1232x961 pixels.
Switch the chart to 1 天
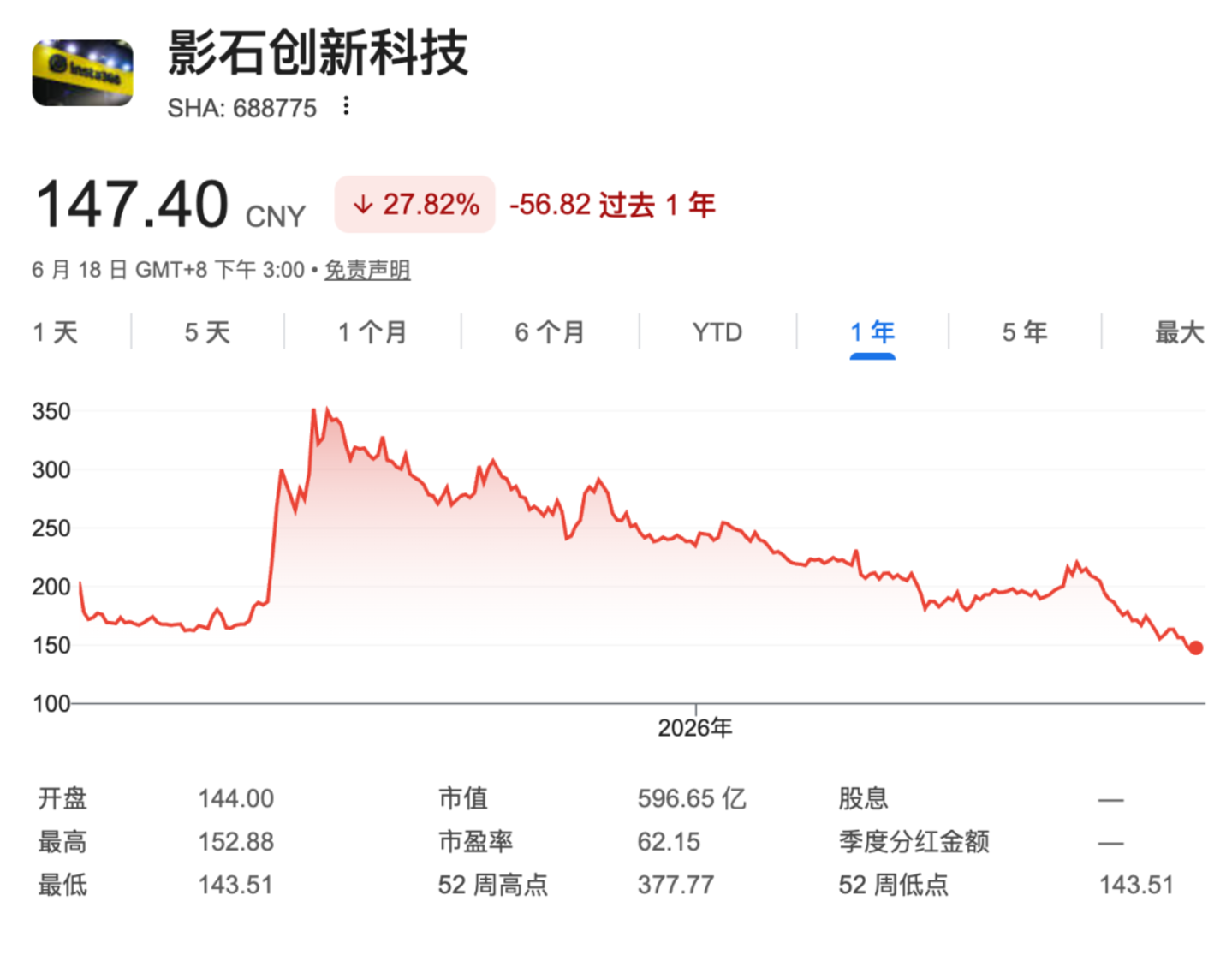pyautogui.click(x=56, y=332)
